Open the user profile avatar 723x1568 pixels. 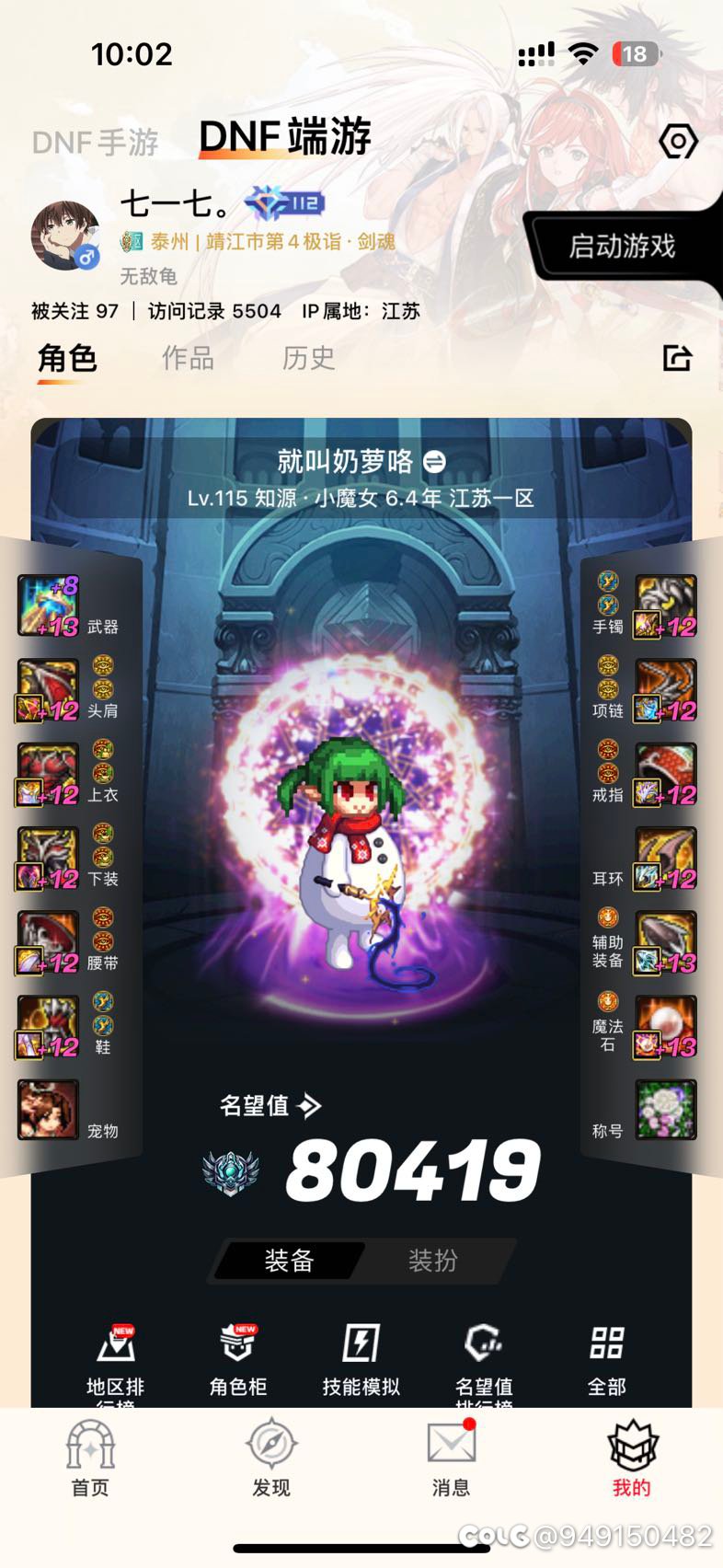pos(65,236)
